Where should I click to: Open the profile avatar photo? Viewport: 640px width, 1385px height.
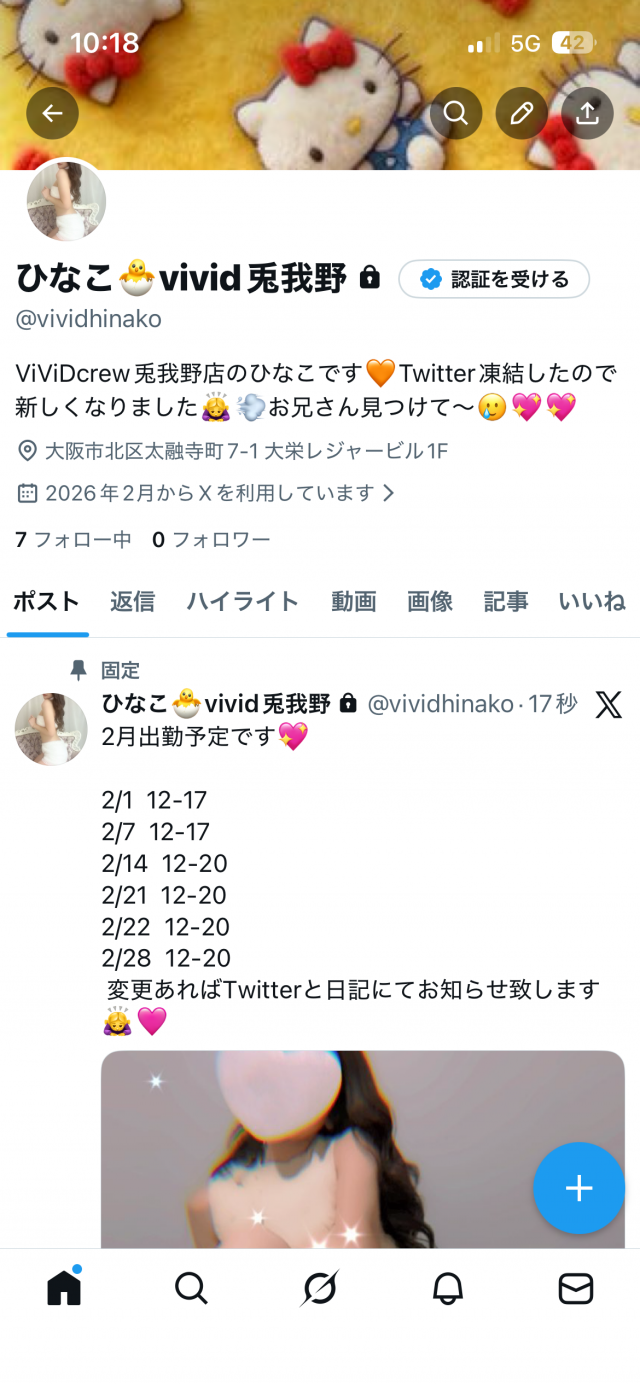[66, 201]
